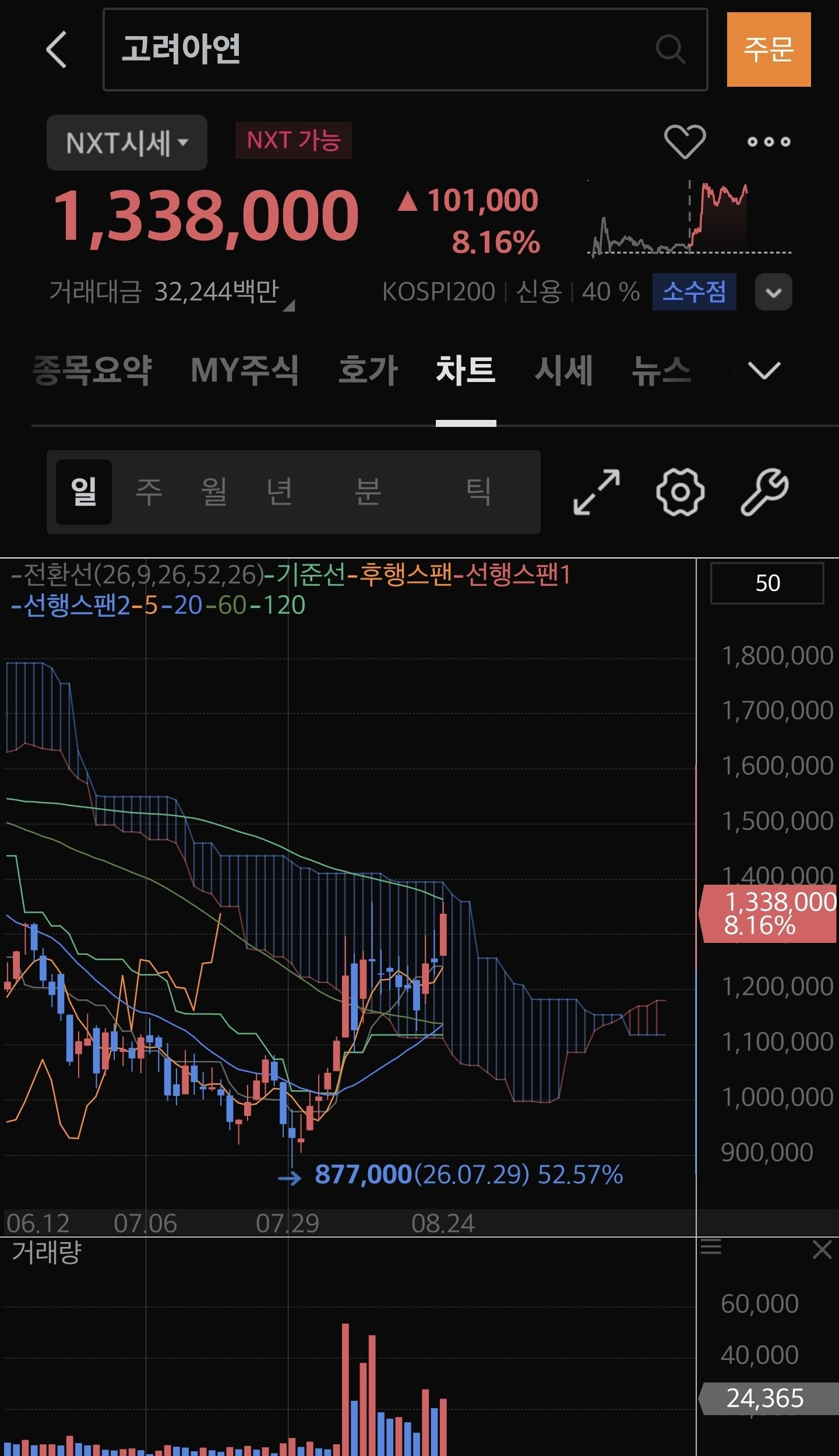Open chart settings gear
This screenshot has height=1456, width=839.
[x=680, y=492]
